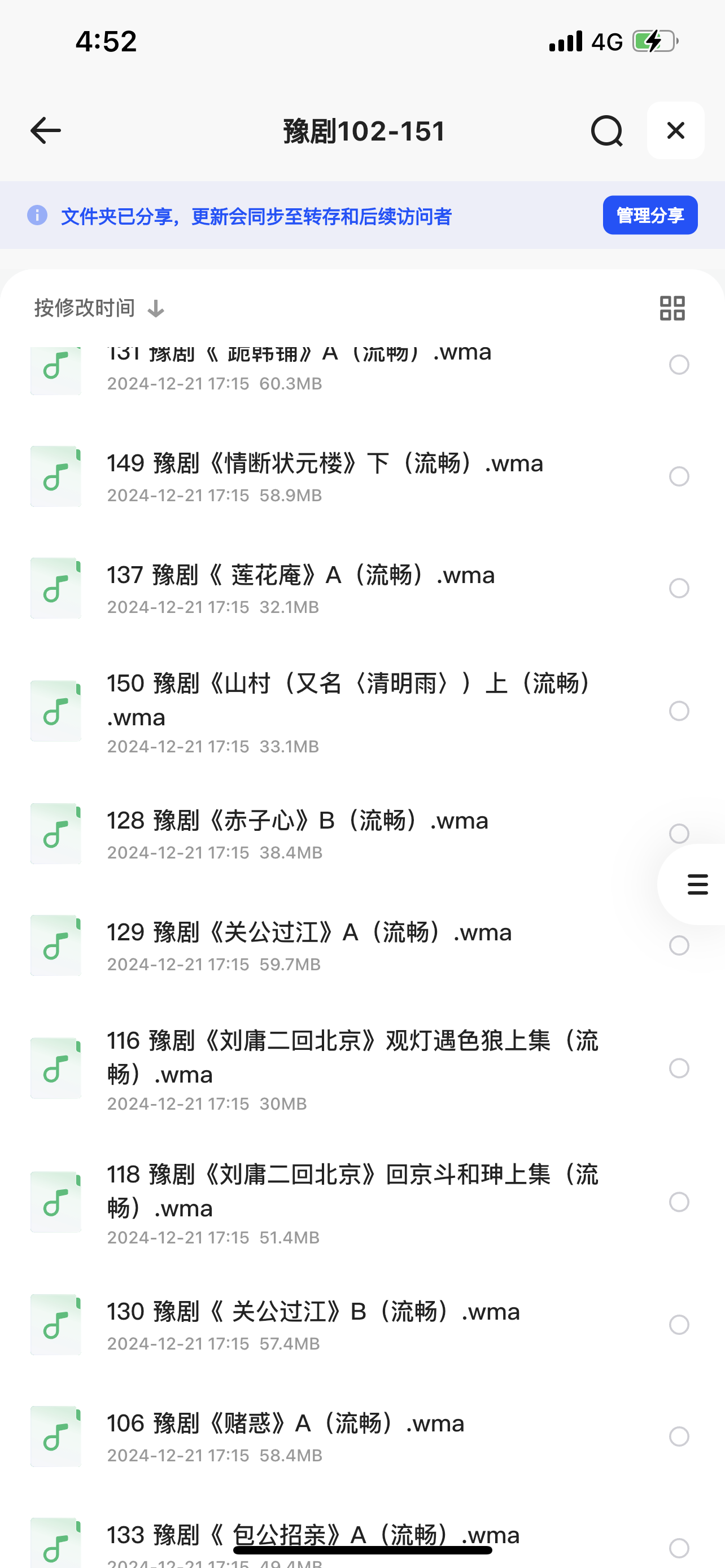Open the floating side menu button
The height and width of the screenshot is (1568, 725).
pyautogui.click(x=697, y=884)
